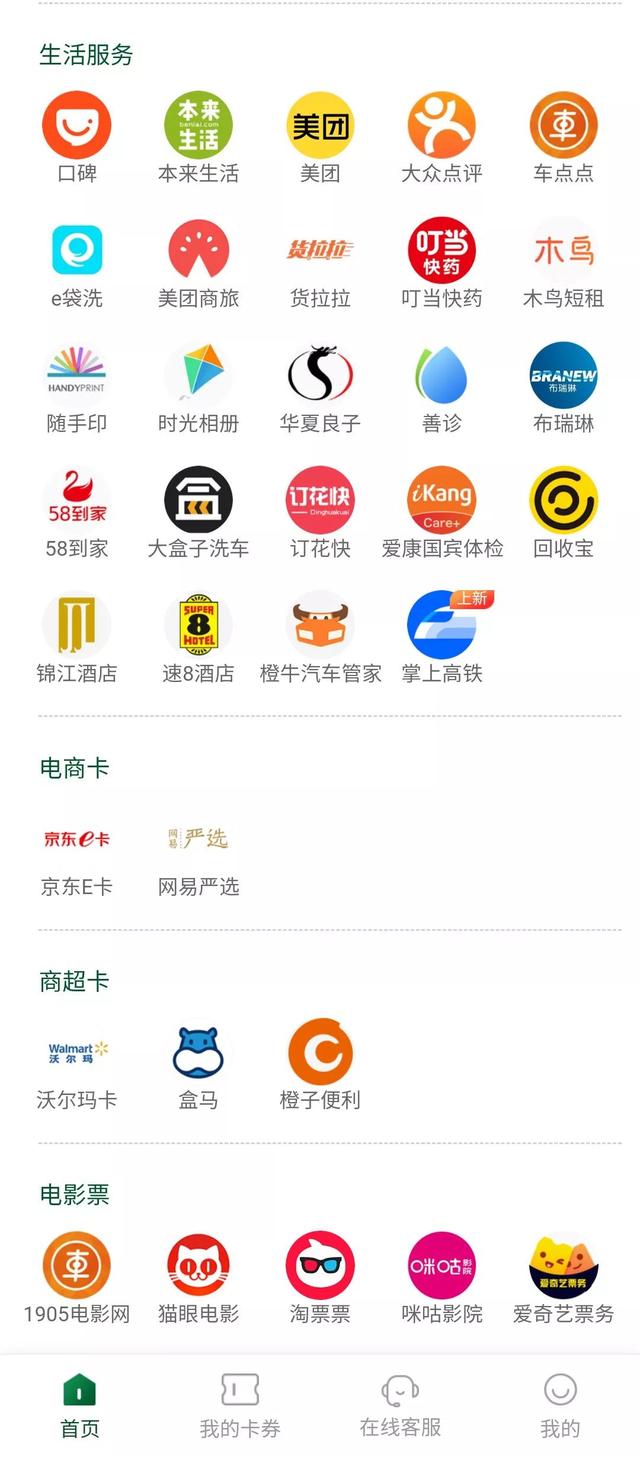Open the 在线客服 tab
640x1457 pixels.
click(400, 1405)
